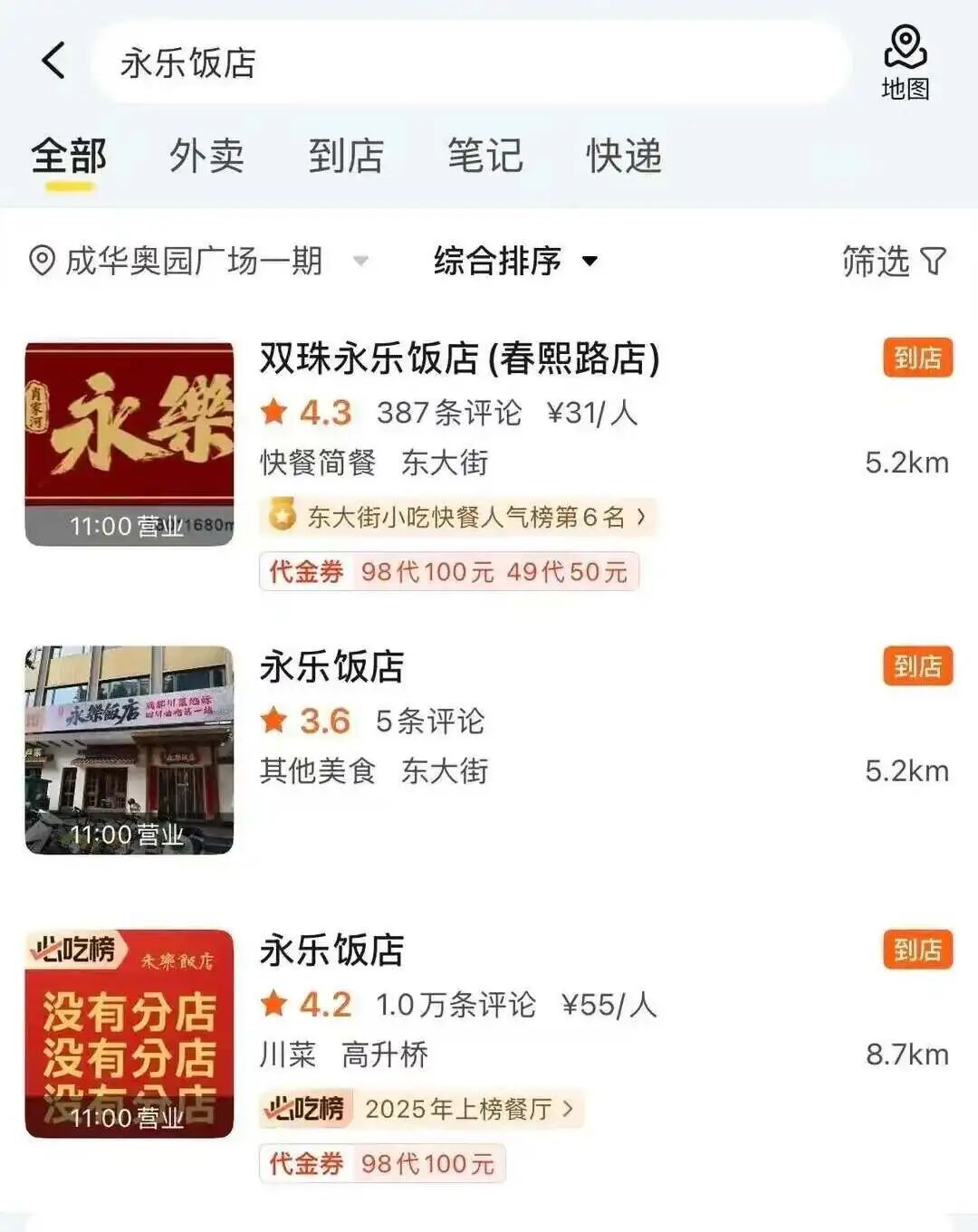Screen dimensions: 978x1232
Task: Change location 成华奥园广场一期
Action: 195,261
